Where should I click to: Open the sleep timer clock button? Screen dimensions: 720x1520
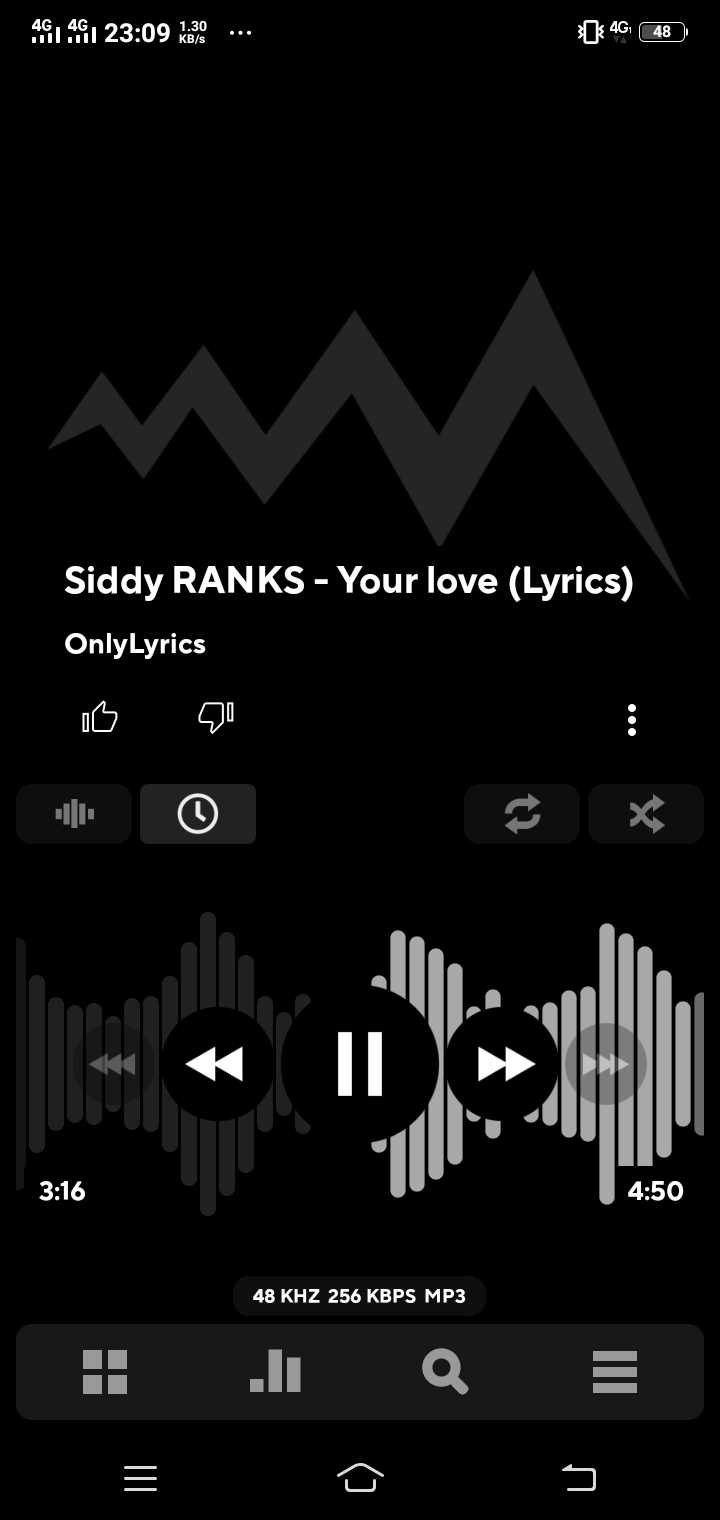[x=198, y=814]
